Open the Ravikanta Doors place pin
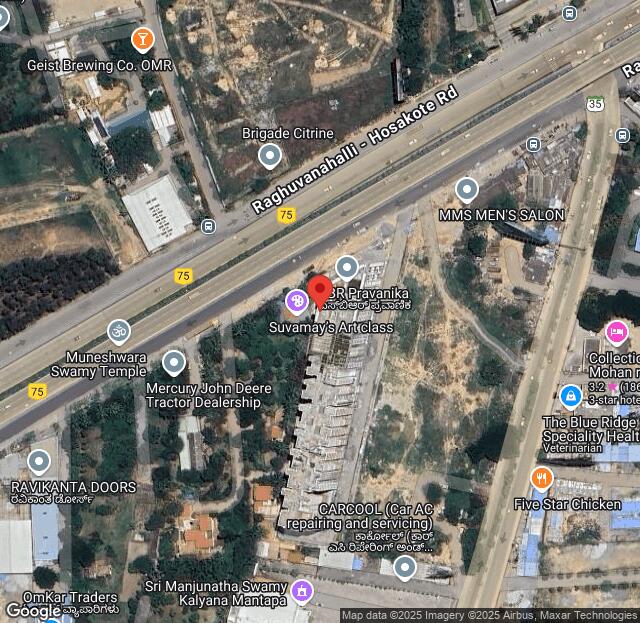The image size is (640, 623). point(39,462)
